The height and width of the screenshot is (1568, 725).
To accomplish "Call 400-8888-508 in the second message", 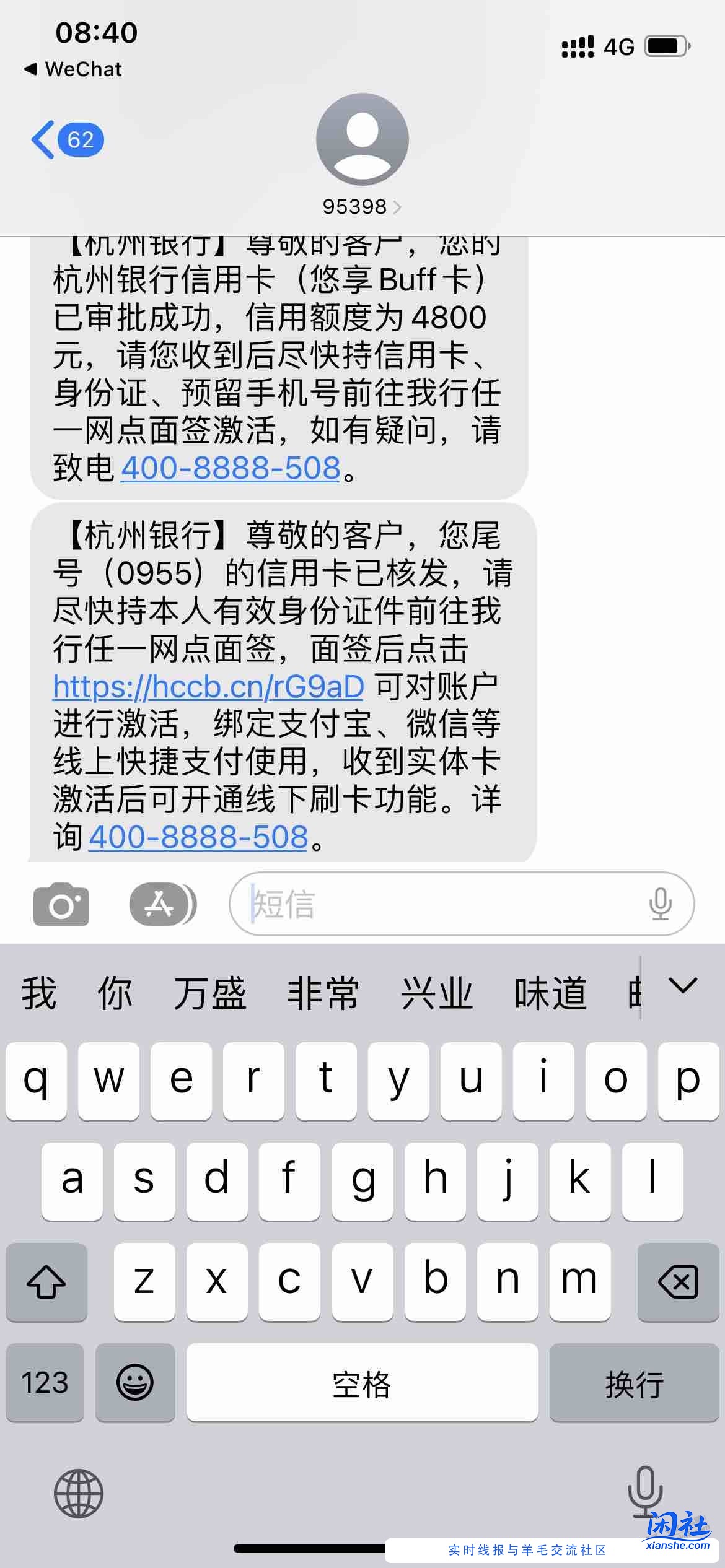I will 198,837.
